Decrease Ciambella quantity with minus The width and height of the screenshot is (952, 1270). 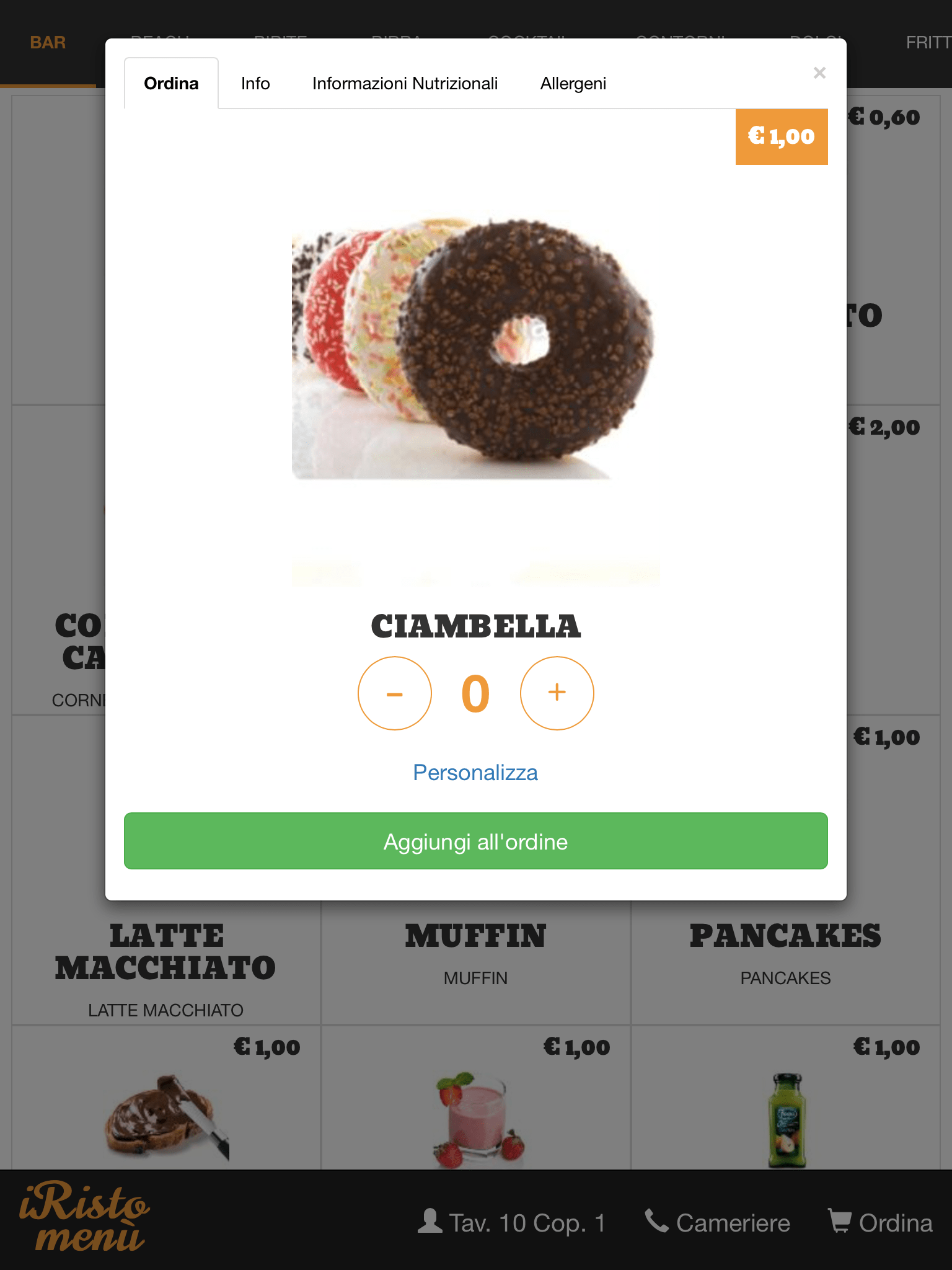point(395,693)
